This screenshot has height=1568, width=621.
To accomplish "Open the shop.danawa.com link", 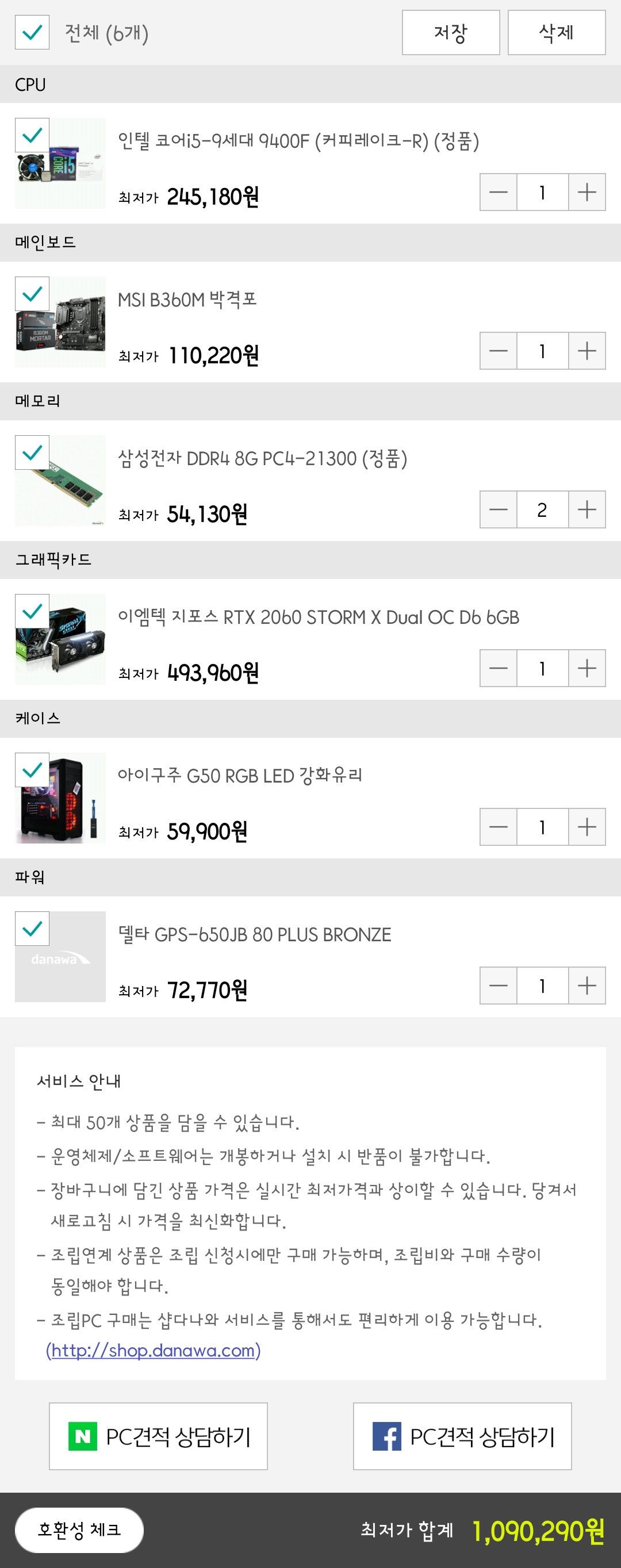I will point(154,1351).
